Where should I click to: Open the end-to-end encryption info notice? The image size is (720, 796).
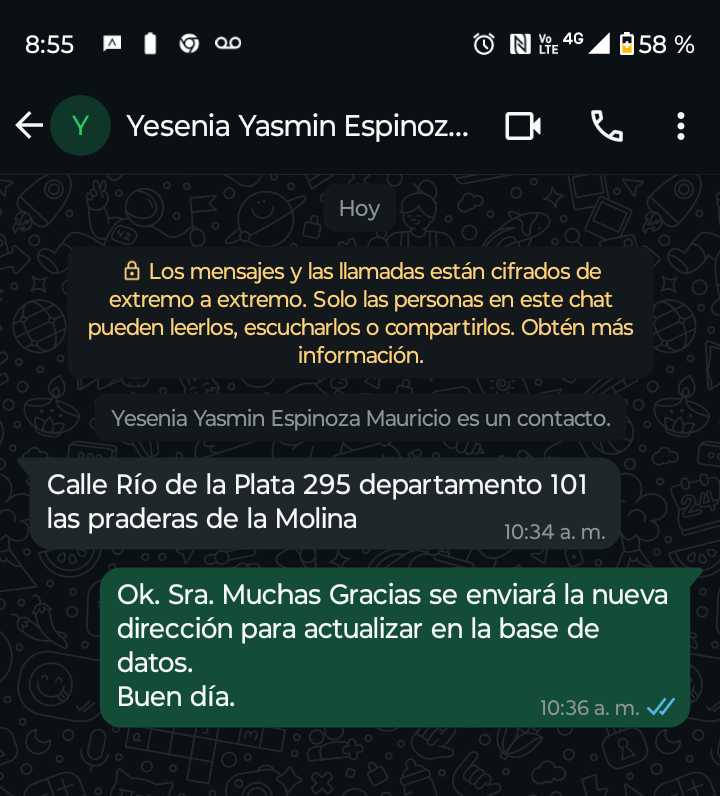click(x=360, y=313)
